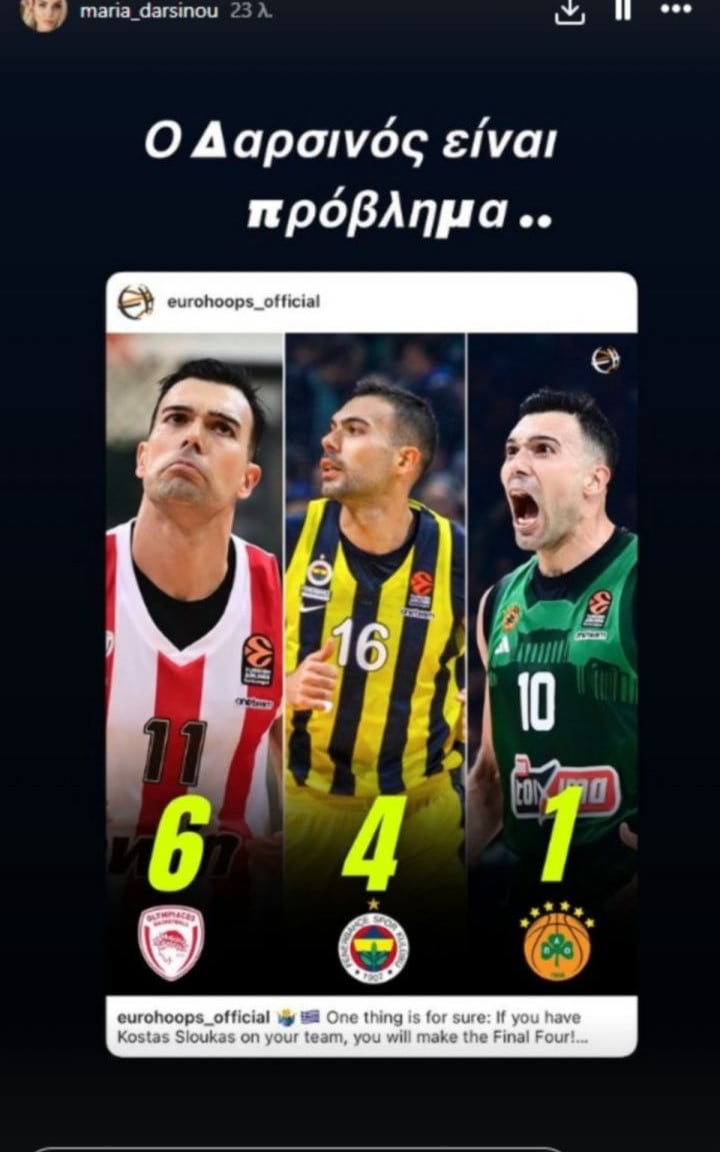Image resolution: width=720 pixels, height=1152 pixels.
Task: Pause the story playback
Action: click(623, 10)
